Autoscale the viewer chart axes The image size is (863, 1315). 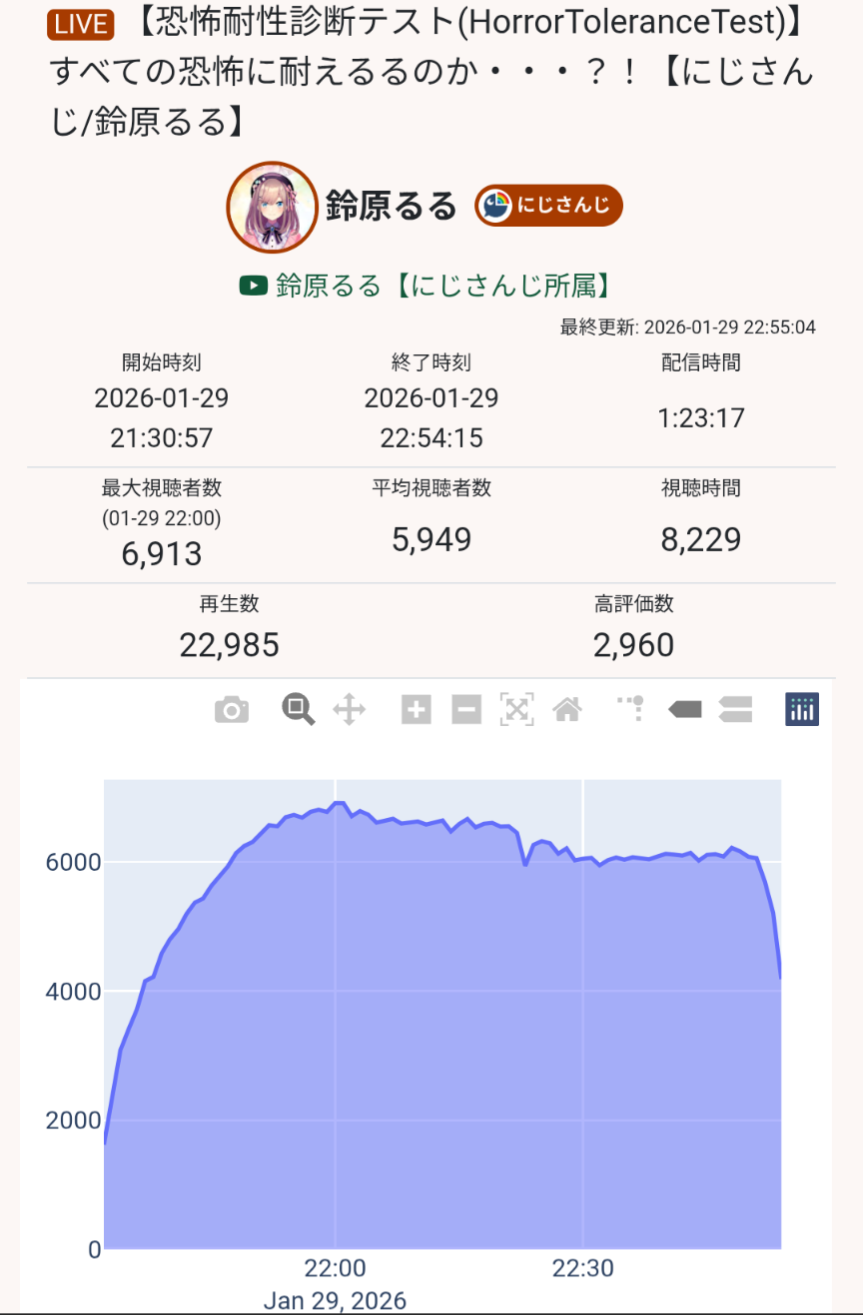[x=516, y=710]
